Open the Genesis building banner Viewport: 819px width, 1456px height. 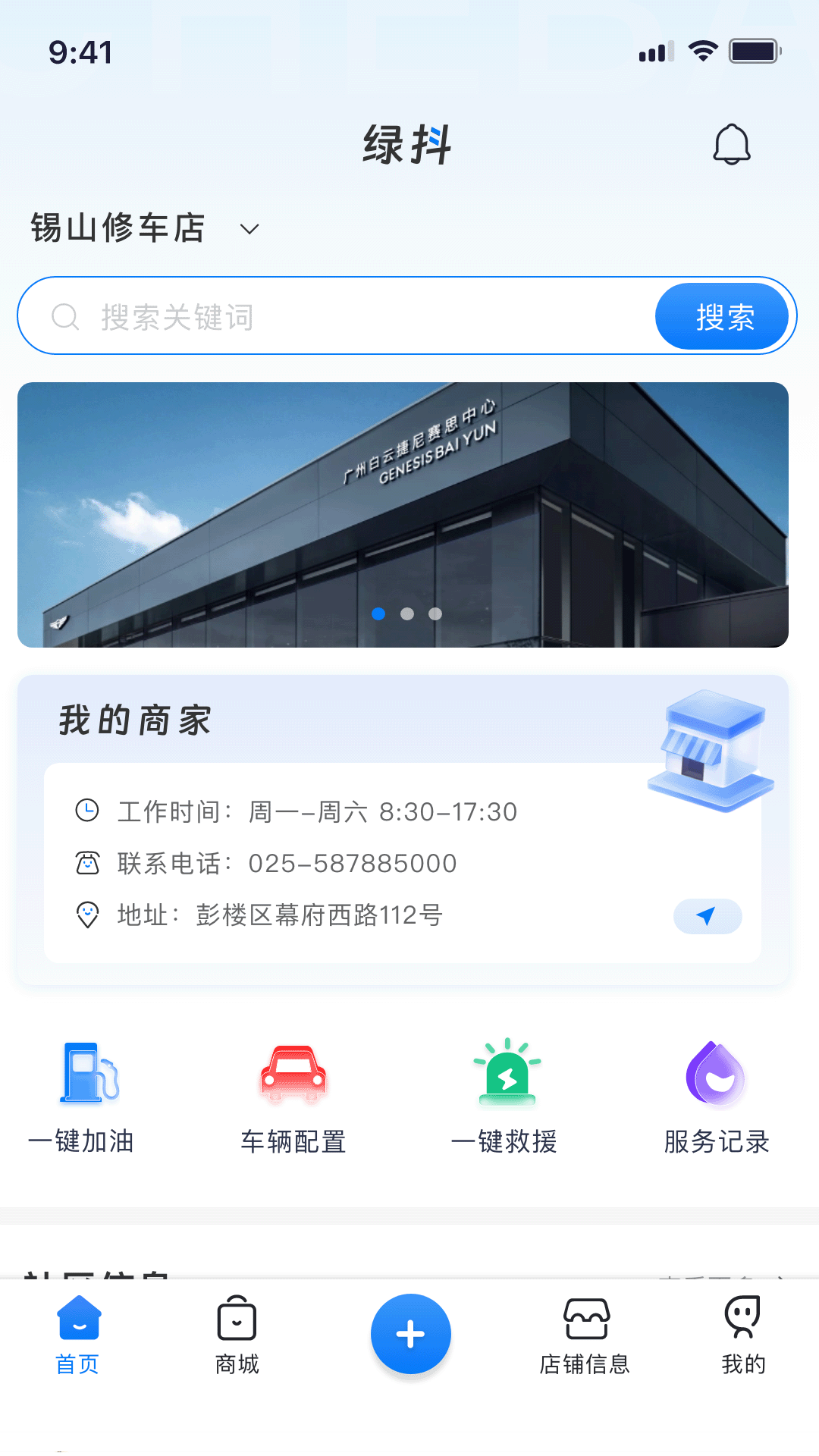[403, 514]
